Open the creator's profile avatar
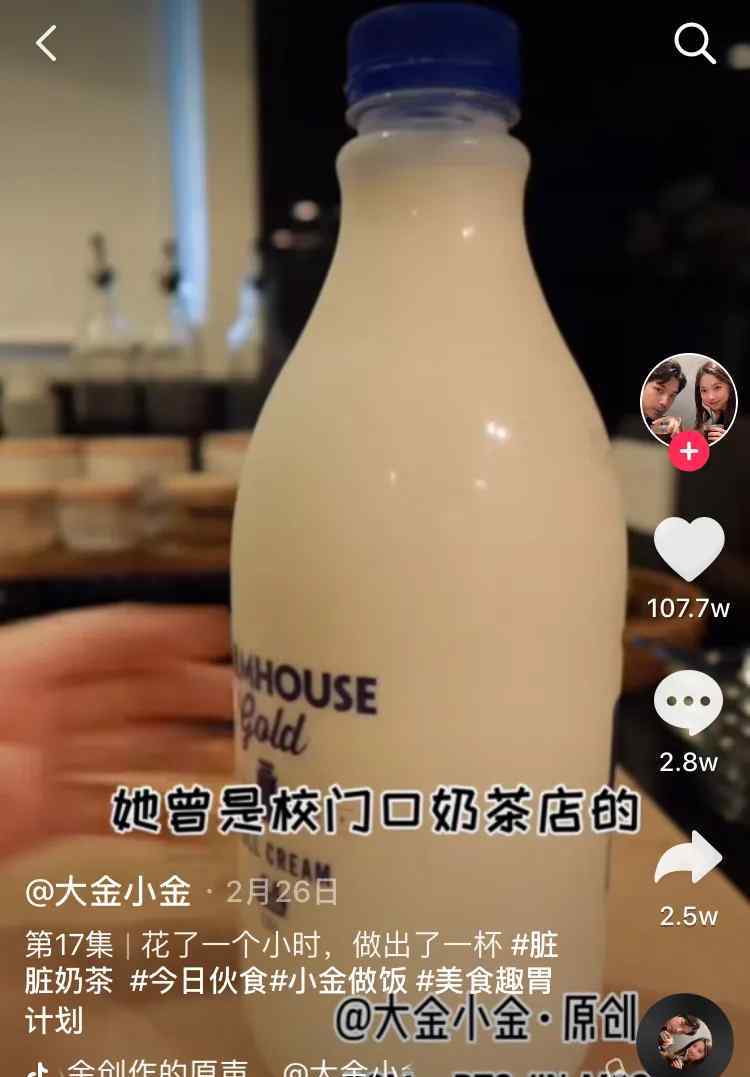The image size is (750, 1077). pos(688,401)
